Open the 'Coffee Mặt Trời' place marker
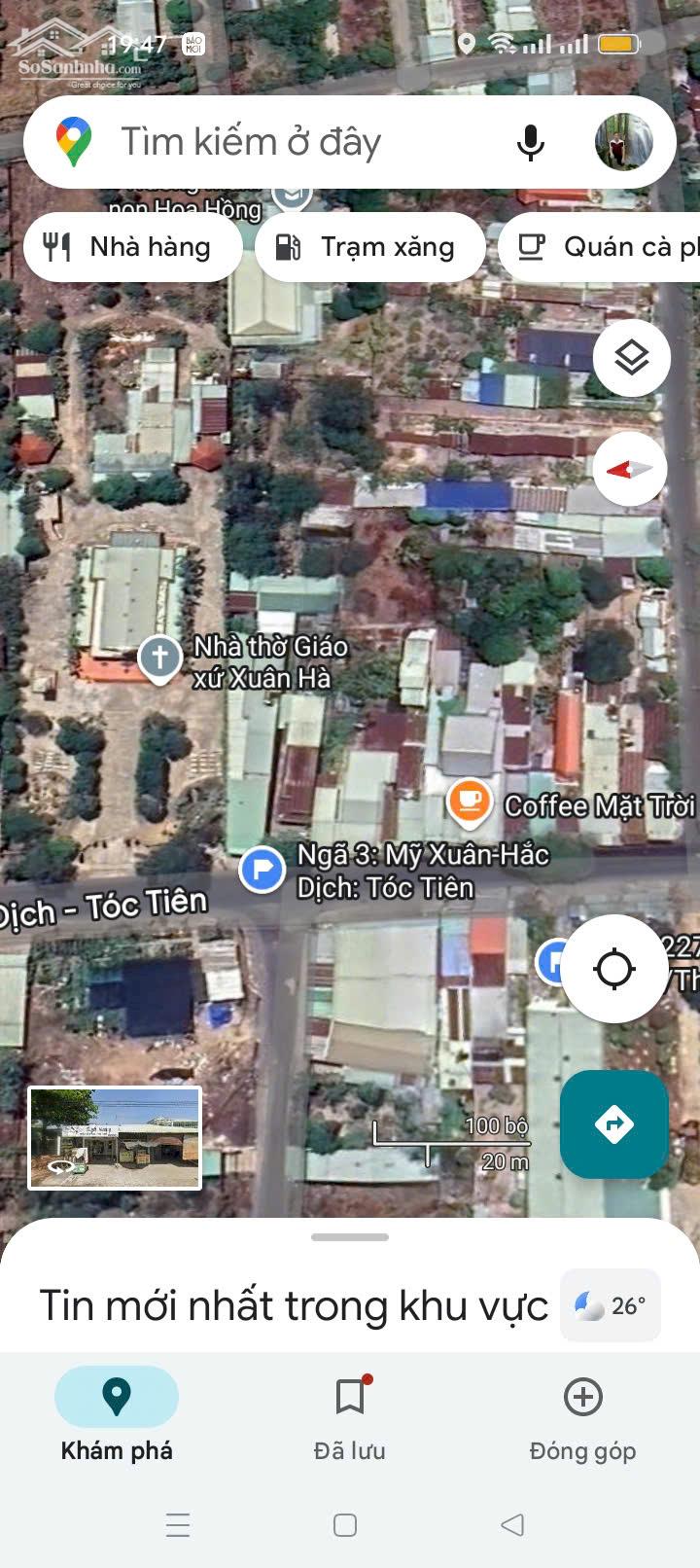 [x=469, y=802]
